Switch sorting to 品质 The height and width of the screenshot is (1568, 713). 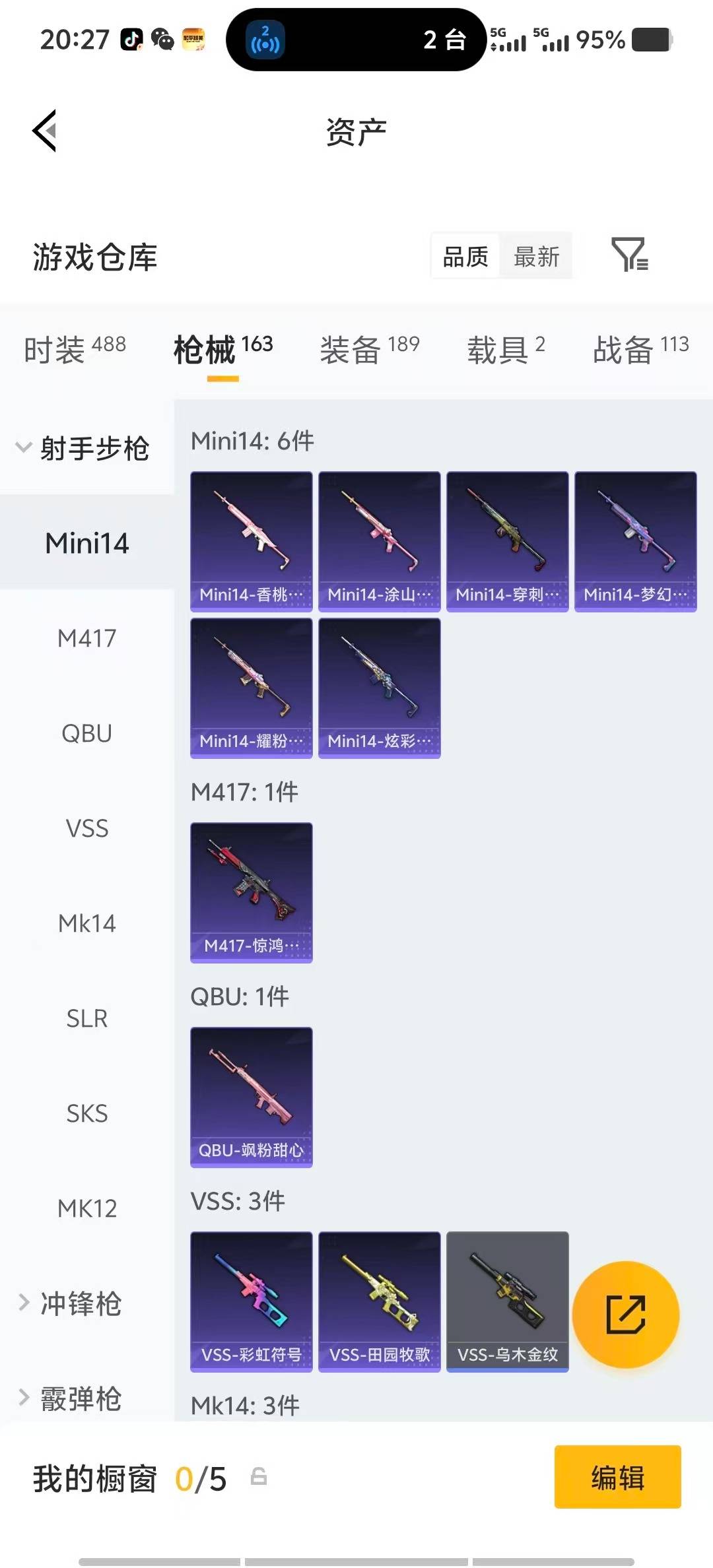point(464,255)
